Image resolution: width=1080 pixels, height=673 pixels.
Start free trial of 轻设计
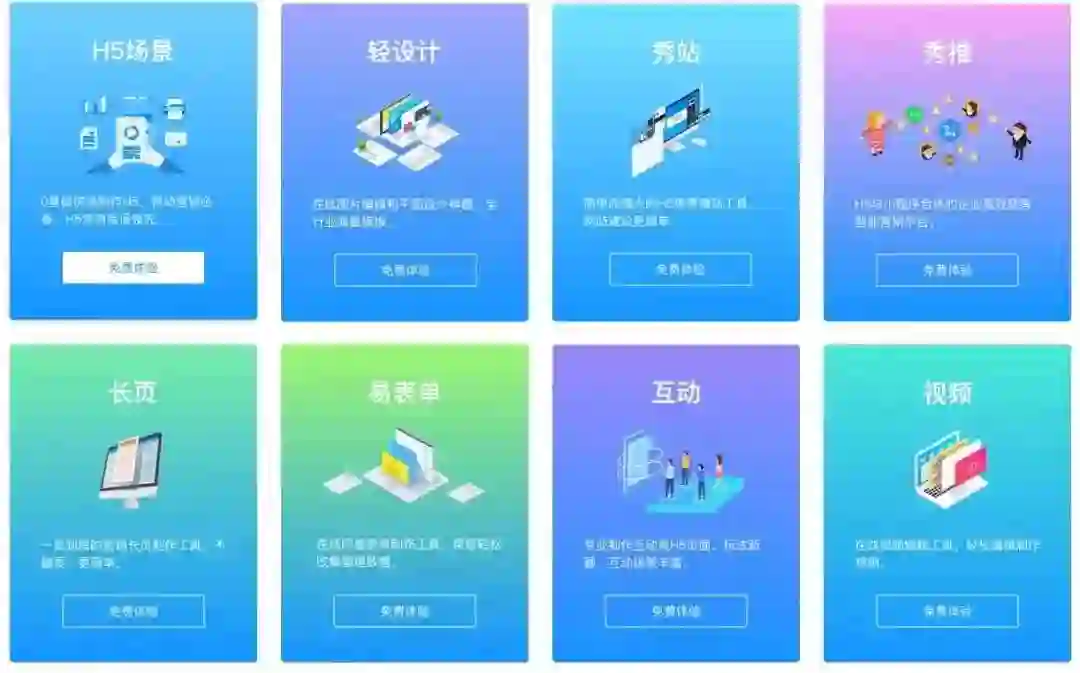pyautogui.click(x=405, y=270)
